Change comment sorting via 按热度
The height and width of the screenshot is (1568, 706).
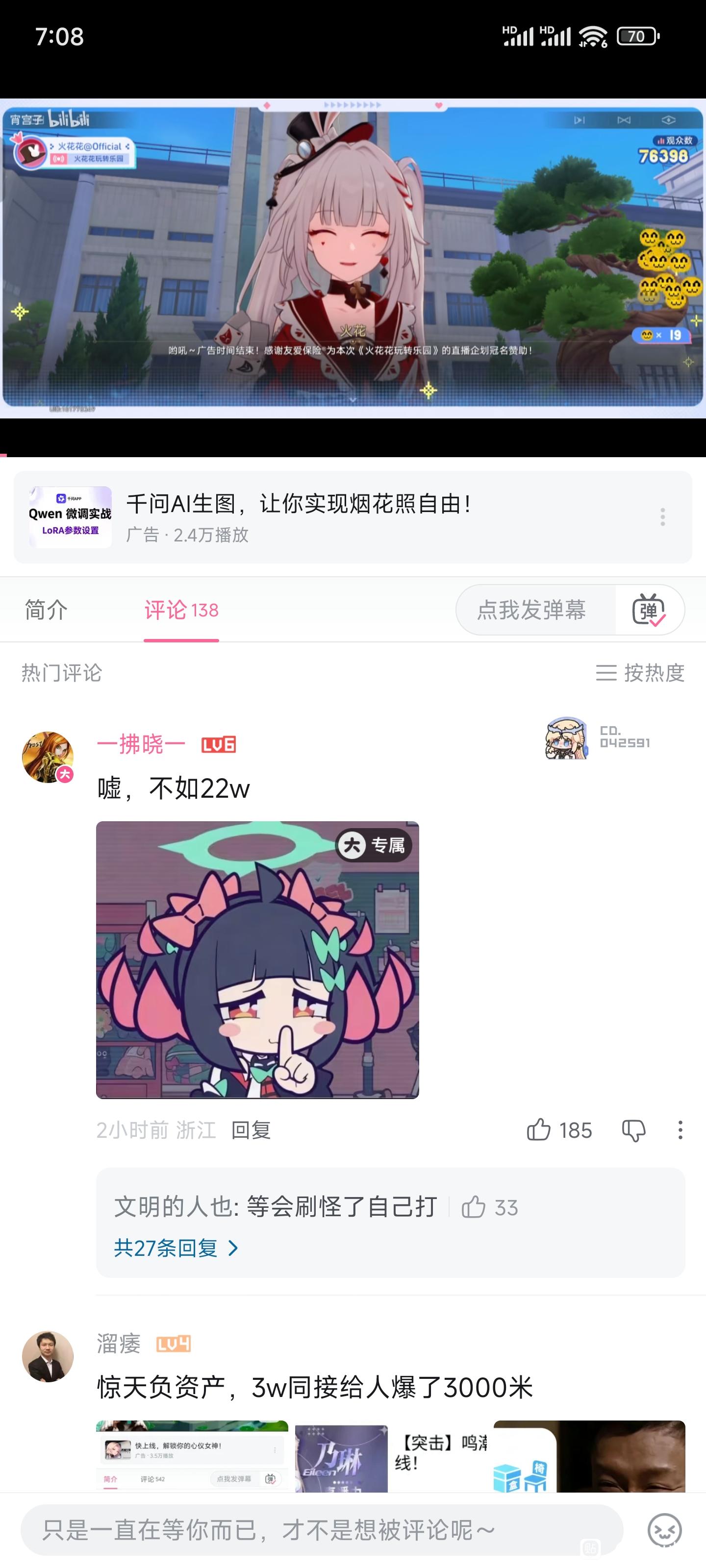[640, 673]
